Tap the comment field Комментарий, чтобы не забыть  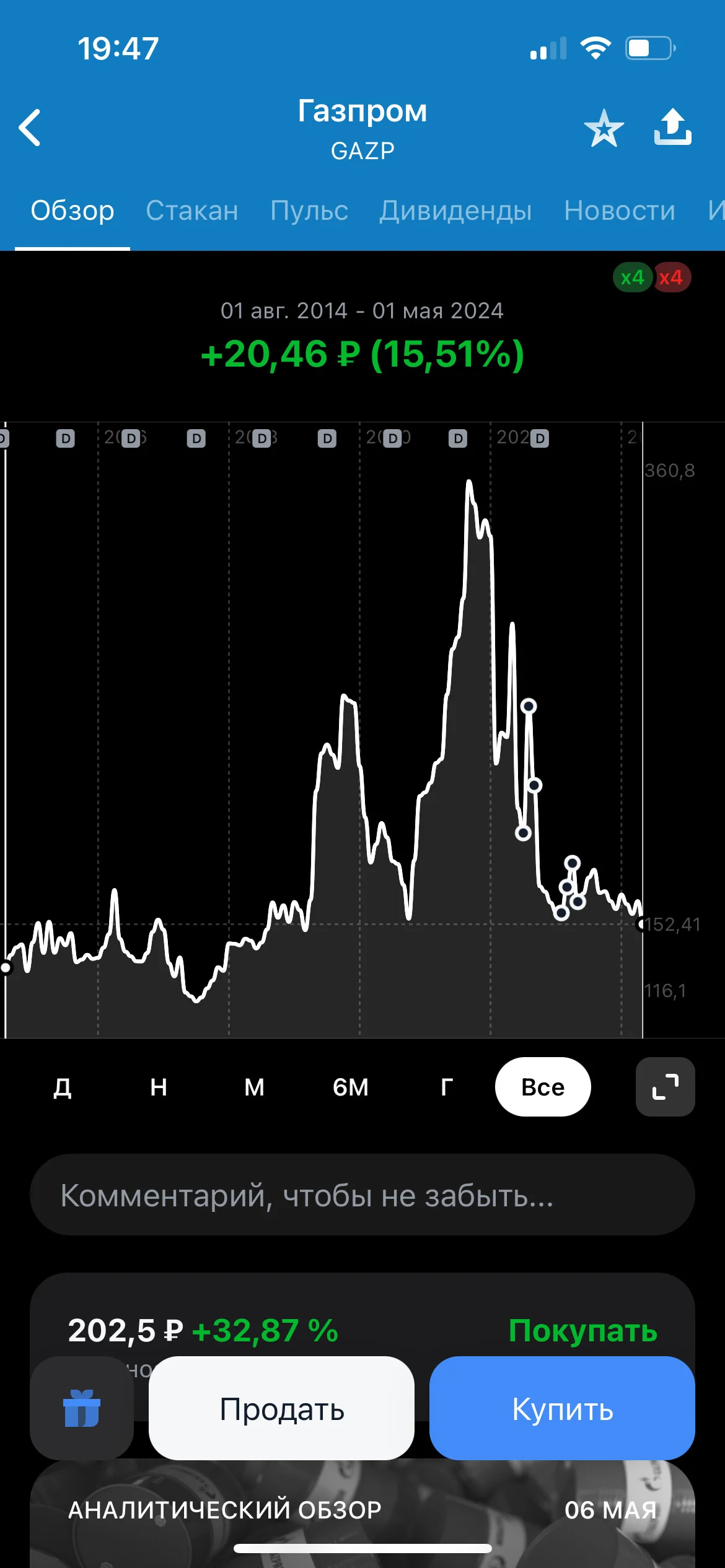(362, 1195)
